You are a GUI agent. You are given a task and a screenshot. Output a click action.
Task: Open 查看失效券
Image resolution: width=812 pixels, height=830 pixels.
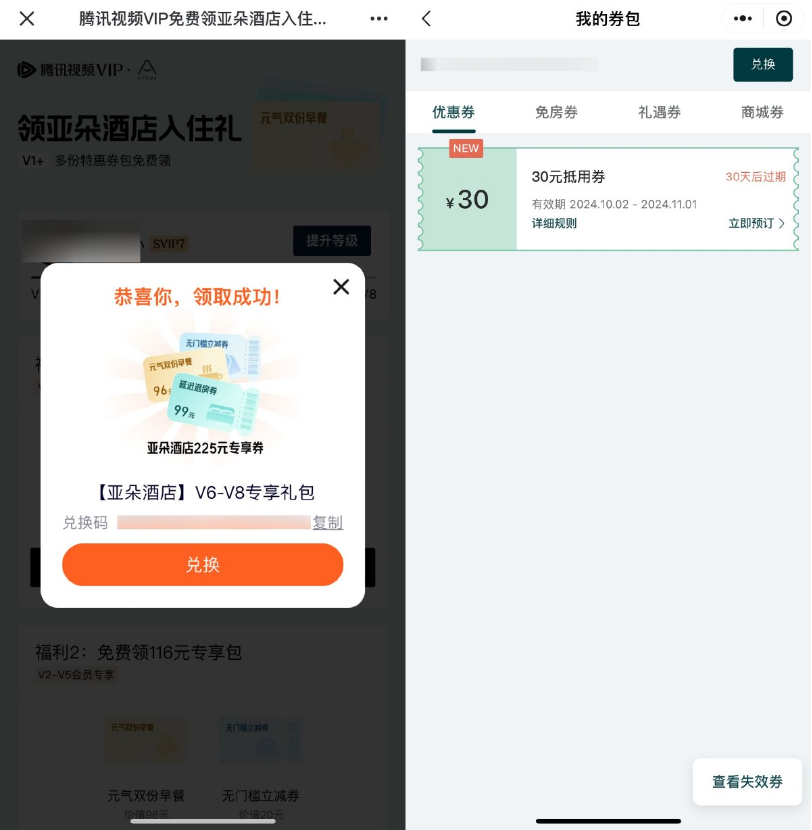click(x=747, y=782)
